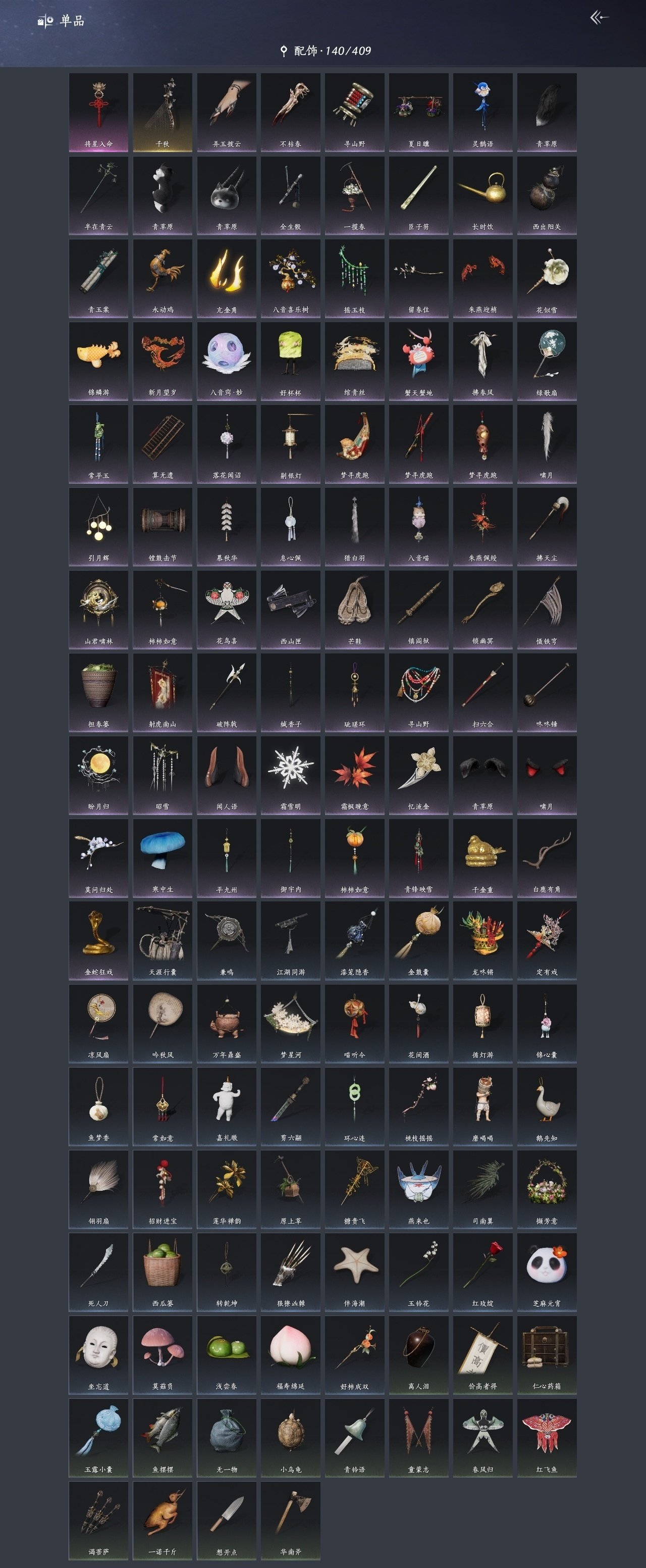Pick the 红飞鱼 red kite item
646x1568 pixels.
pyautogui.click(x=547, y=1437)
